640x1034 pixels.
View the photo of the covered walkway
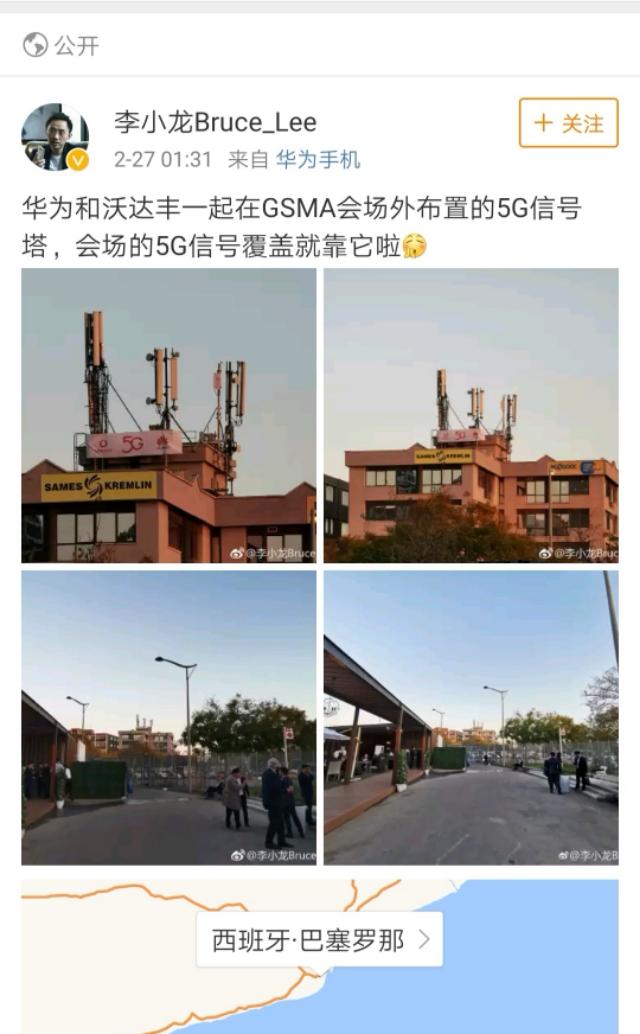tap(471, 717)
